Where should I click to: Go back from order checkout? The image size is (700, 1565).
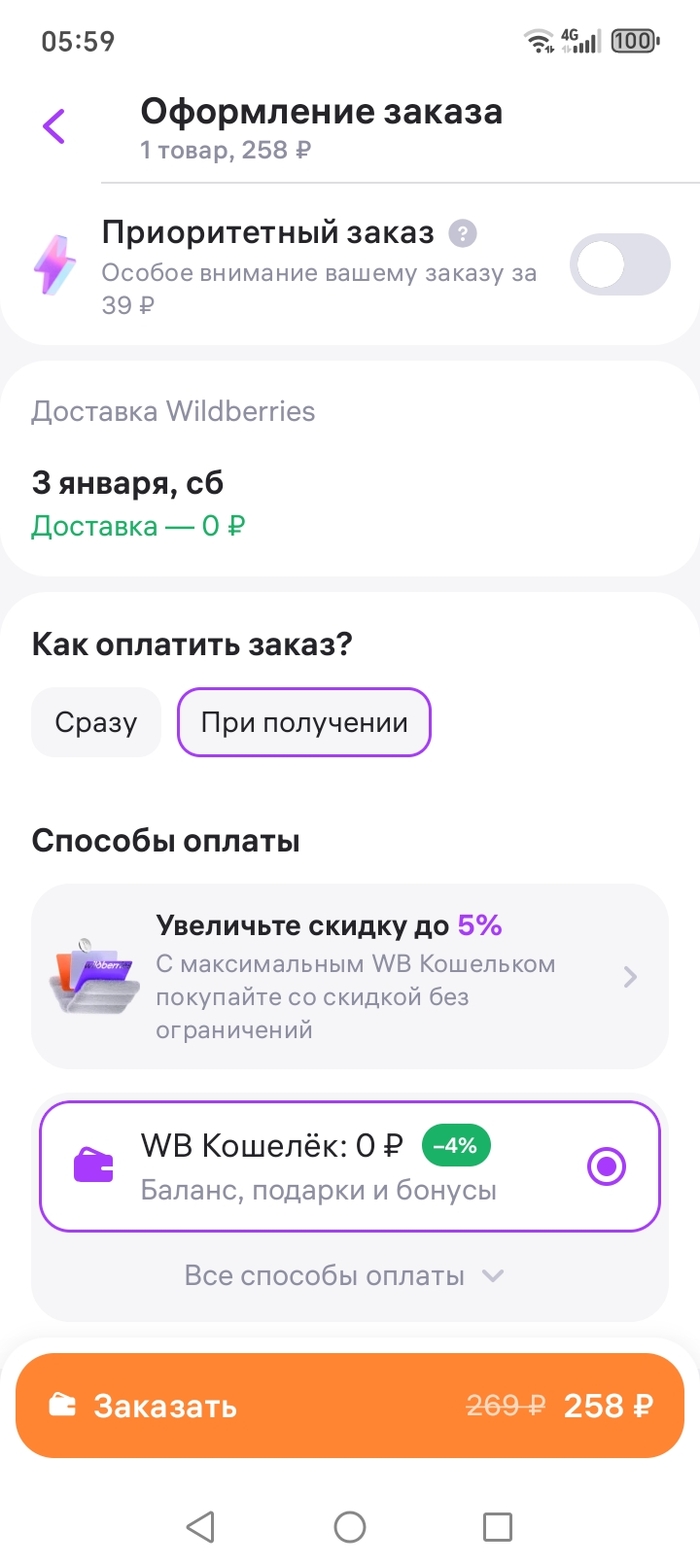(54, 127)
